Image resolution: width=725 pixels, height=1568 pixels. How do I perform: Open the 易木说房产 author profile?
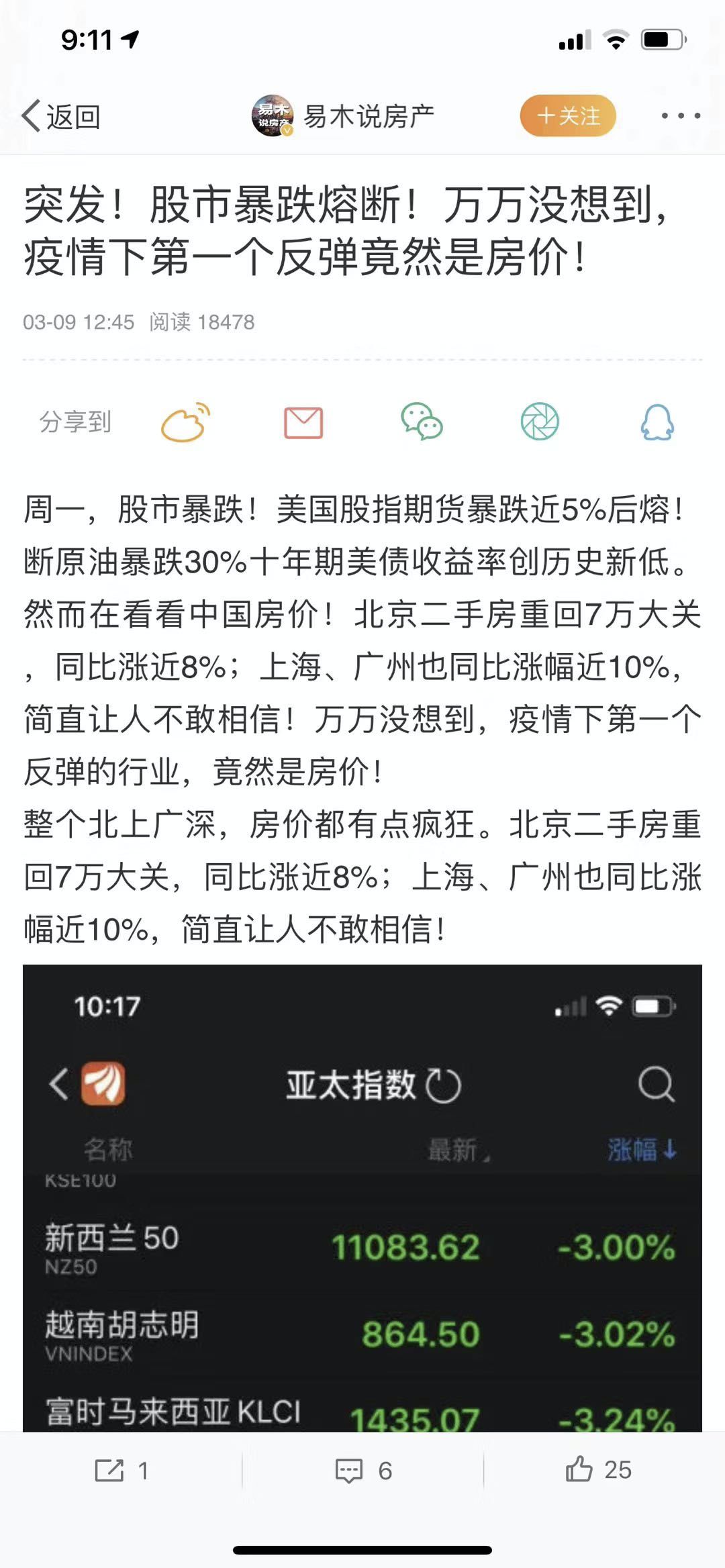click(x=343, y=116)
